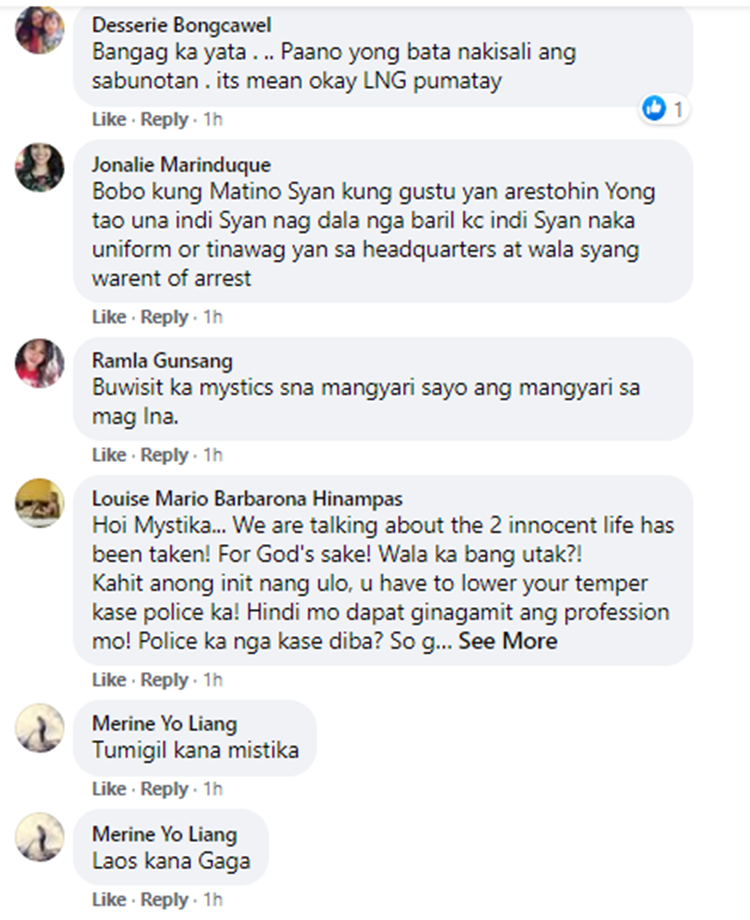Like the "Tumigil kana mistika" comment
Screen dimensions: 750x920
coord(108,789)
